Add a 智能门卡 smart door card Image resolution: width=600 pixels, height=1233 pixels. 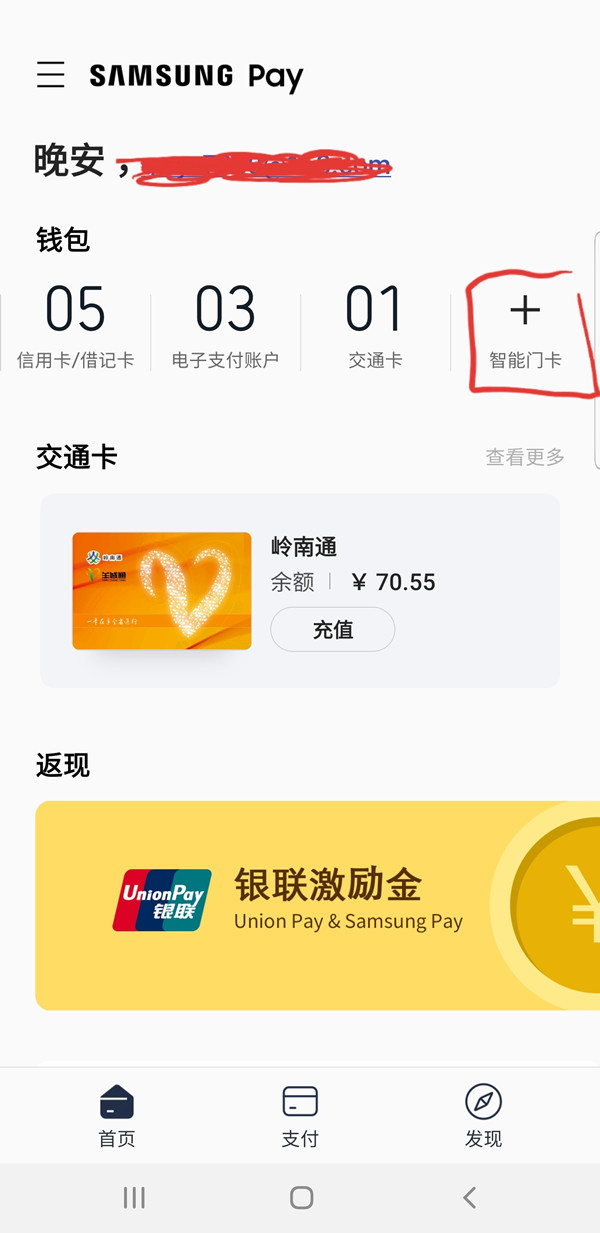[x=525, y=326]
